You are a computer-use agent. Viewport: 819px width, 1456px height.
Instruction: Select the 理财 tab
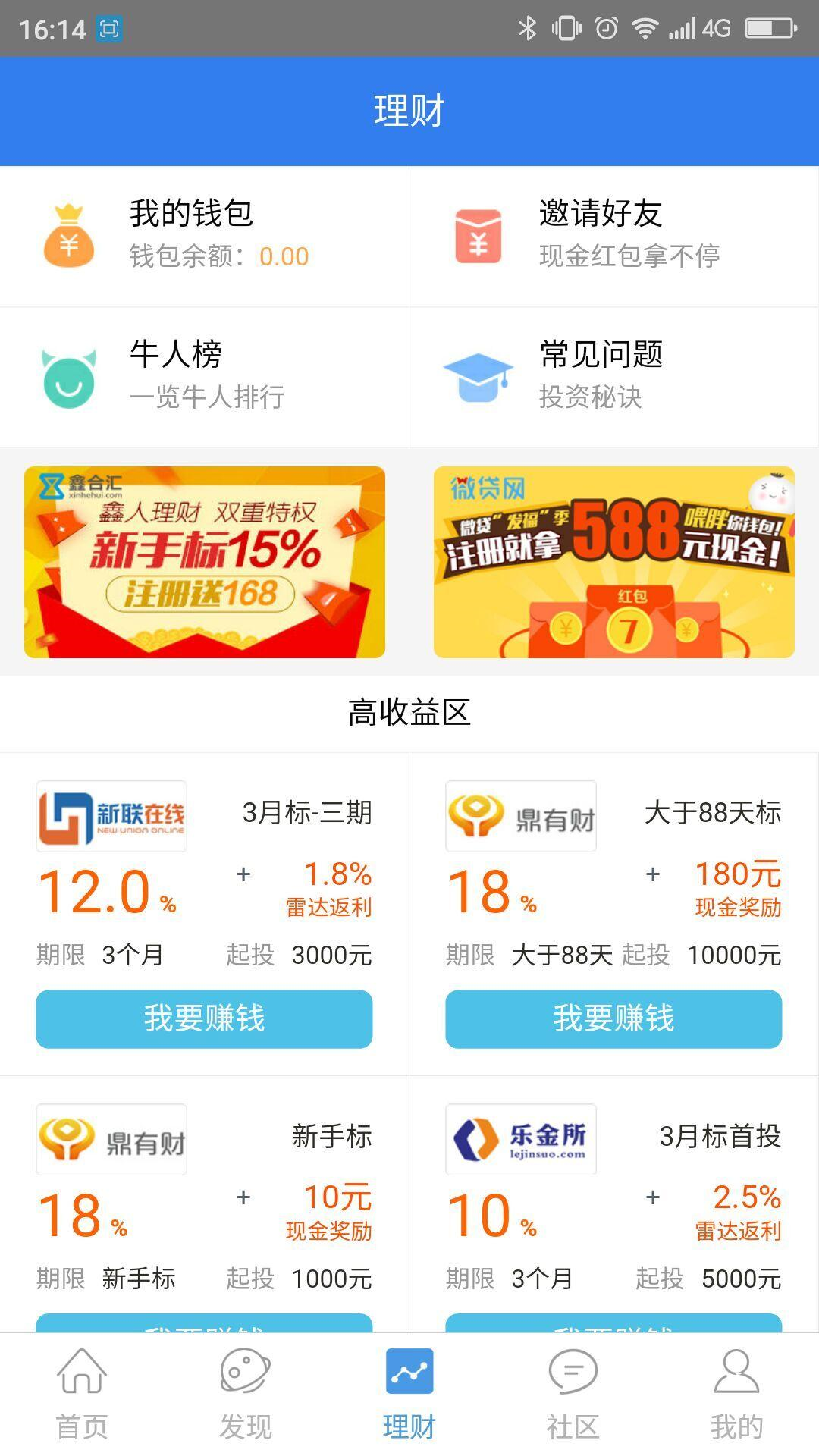click(x=409, y=1394)
